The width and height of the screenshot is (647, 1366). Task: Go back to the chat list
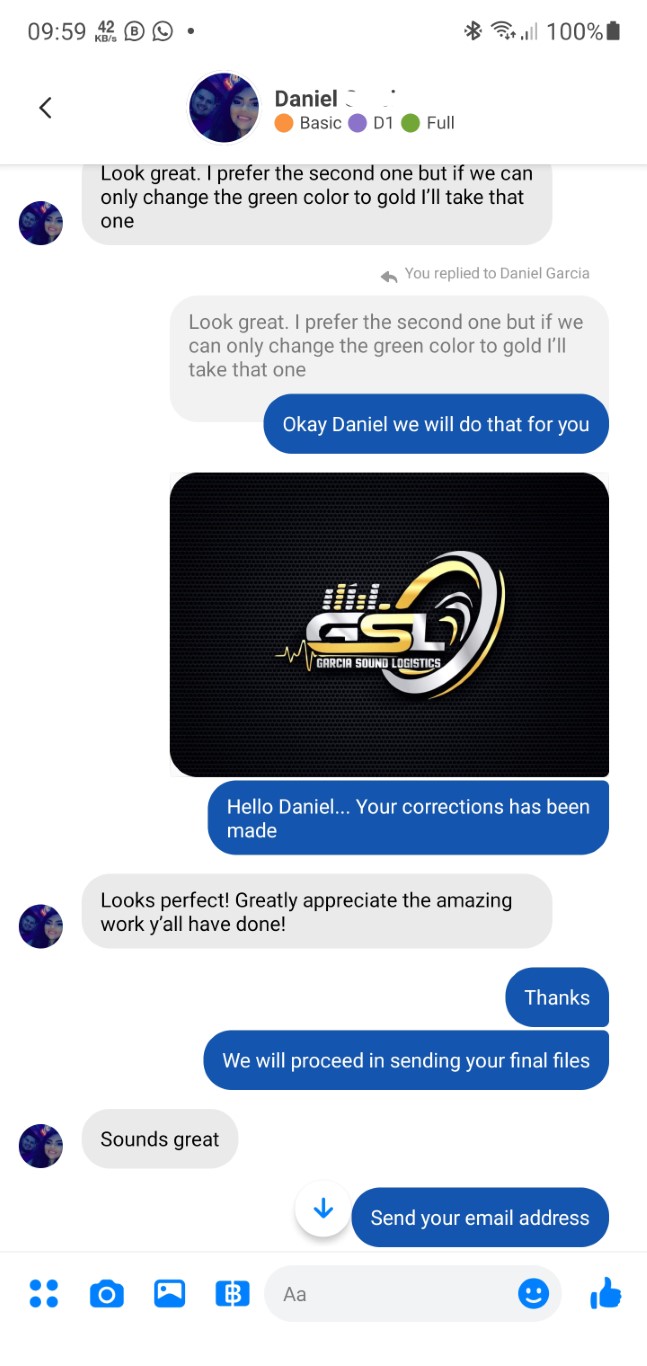pos(45,108)
